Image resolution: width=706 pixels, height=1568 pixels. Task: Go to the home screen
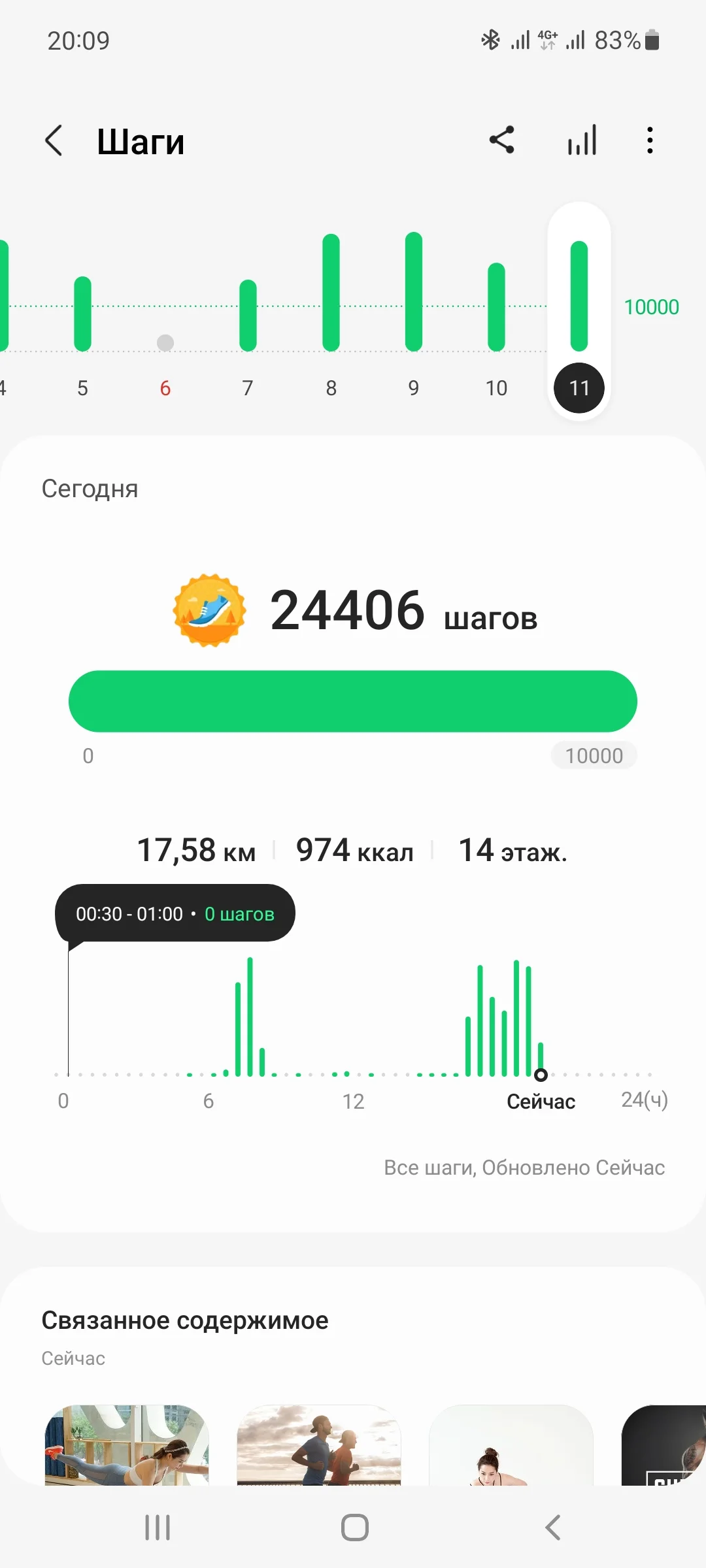click(x=354, y=1527)
